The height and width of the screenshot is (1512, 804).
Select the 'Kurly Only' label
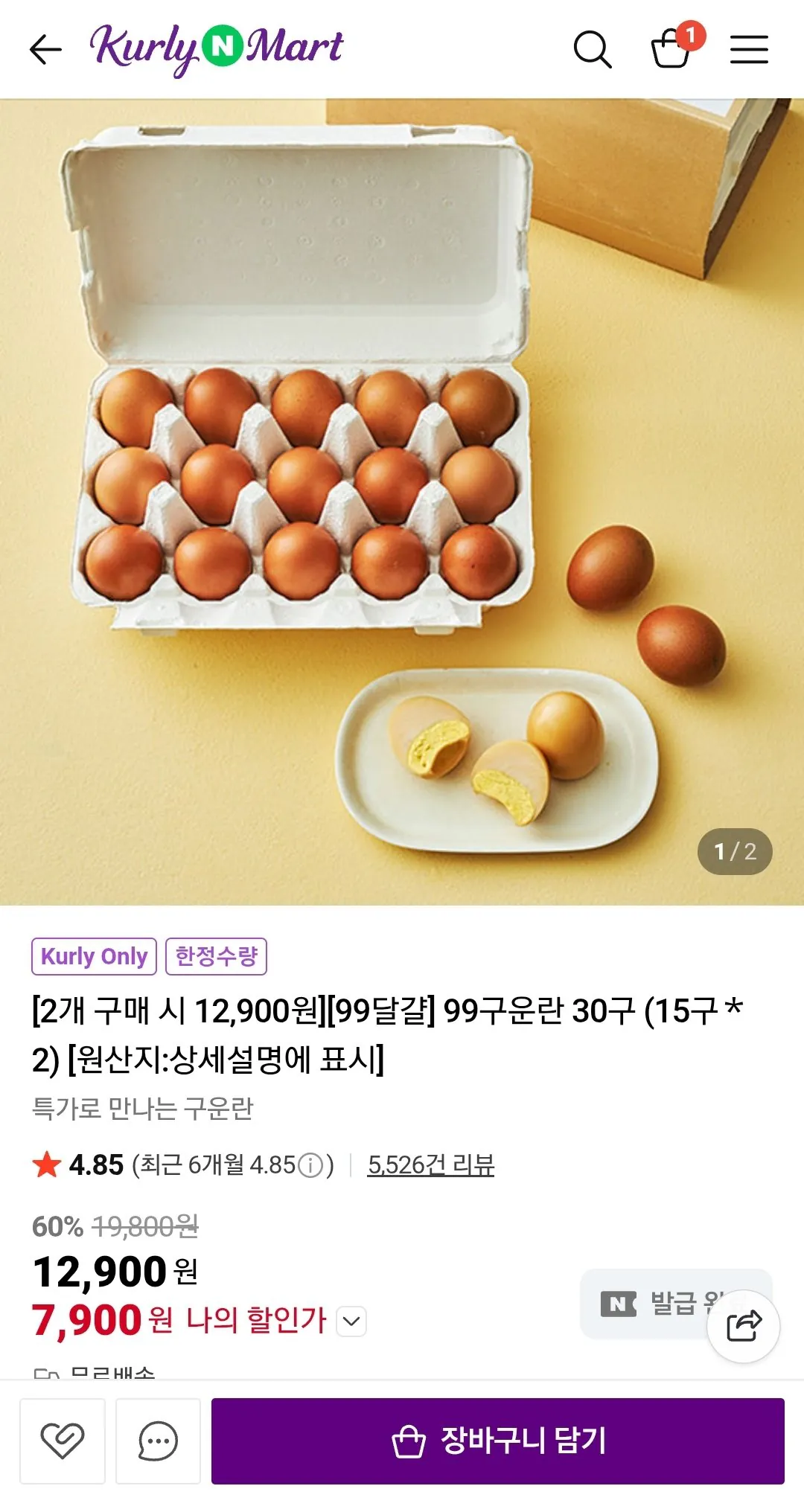92,958
